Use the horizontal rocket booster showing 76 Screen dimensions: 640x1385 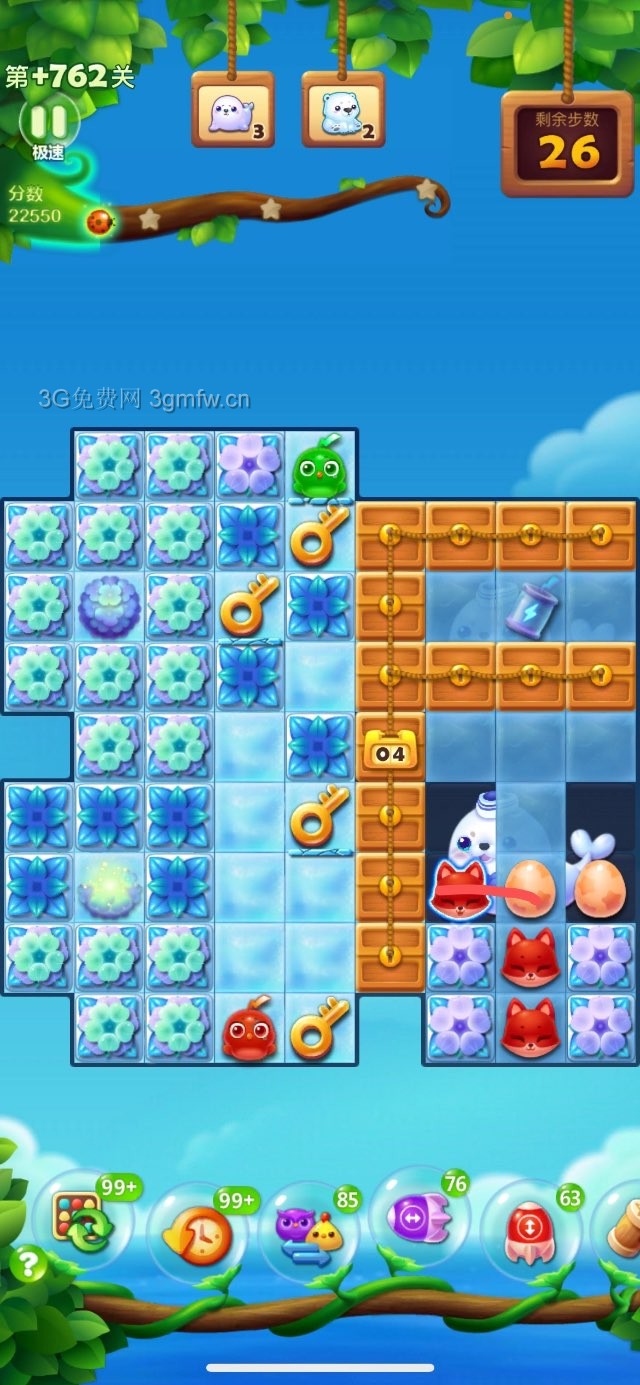[419, 1219]
